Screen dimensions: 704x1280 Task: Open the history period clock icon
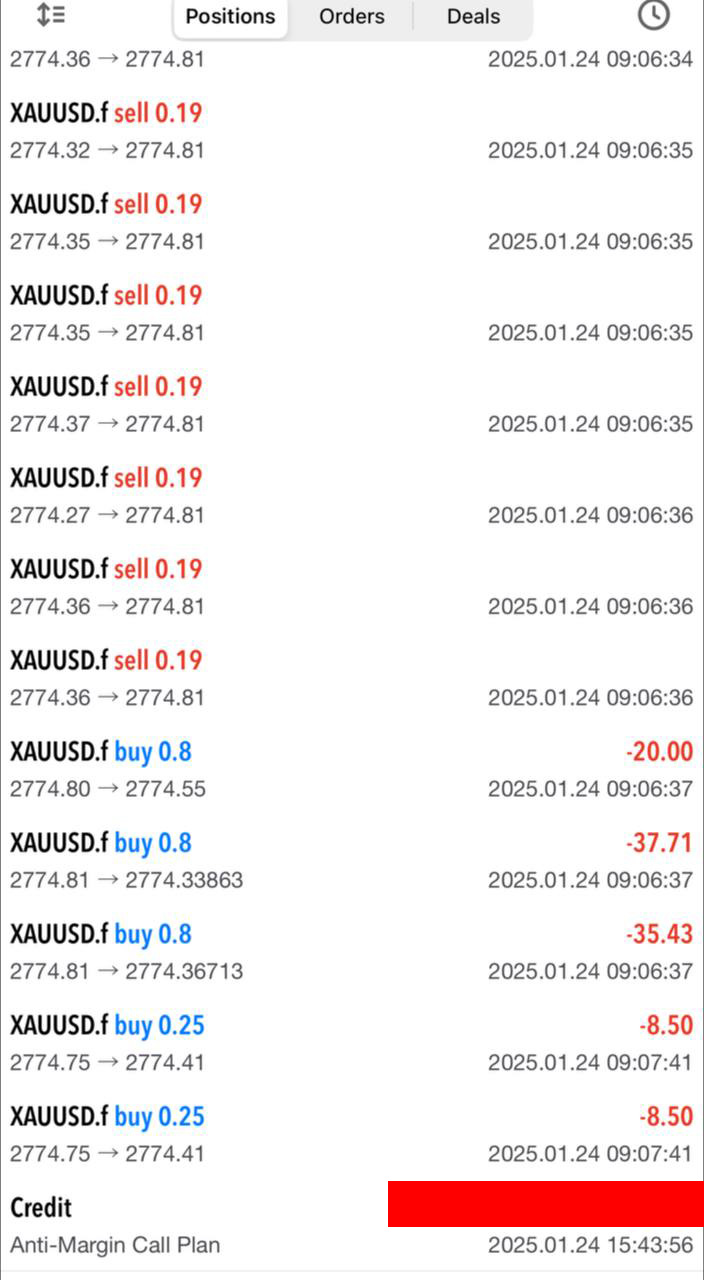[x=653, y=15]
